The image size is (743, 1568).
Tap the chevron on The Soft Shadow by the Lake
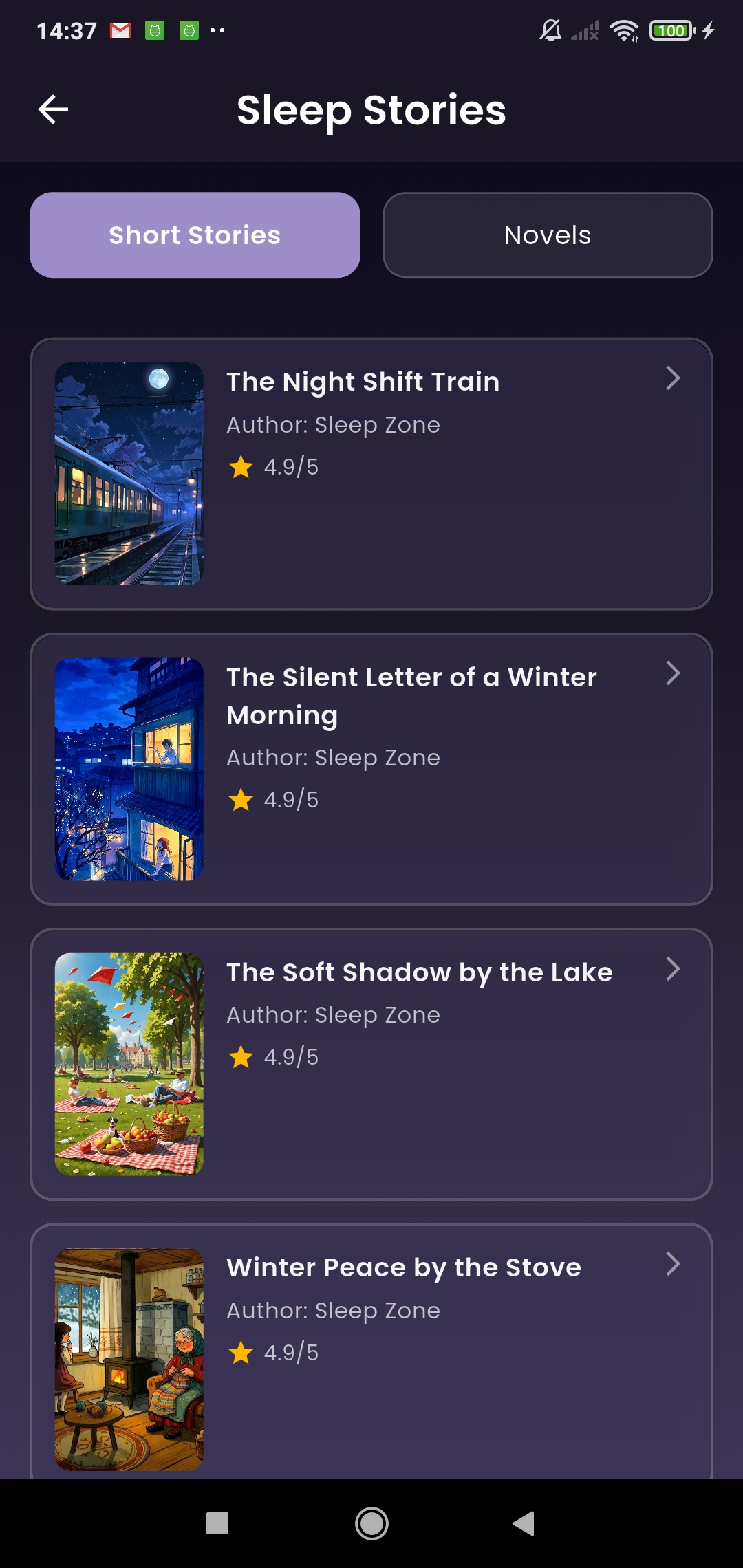coord(673,970)
